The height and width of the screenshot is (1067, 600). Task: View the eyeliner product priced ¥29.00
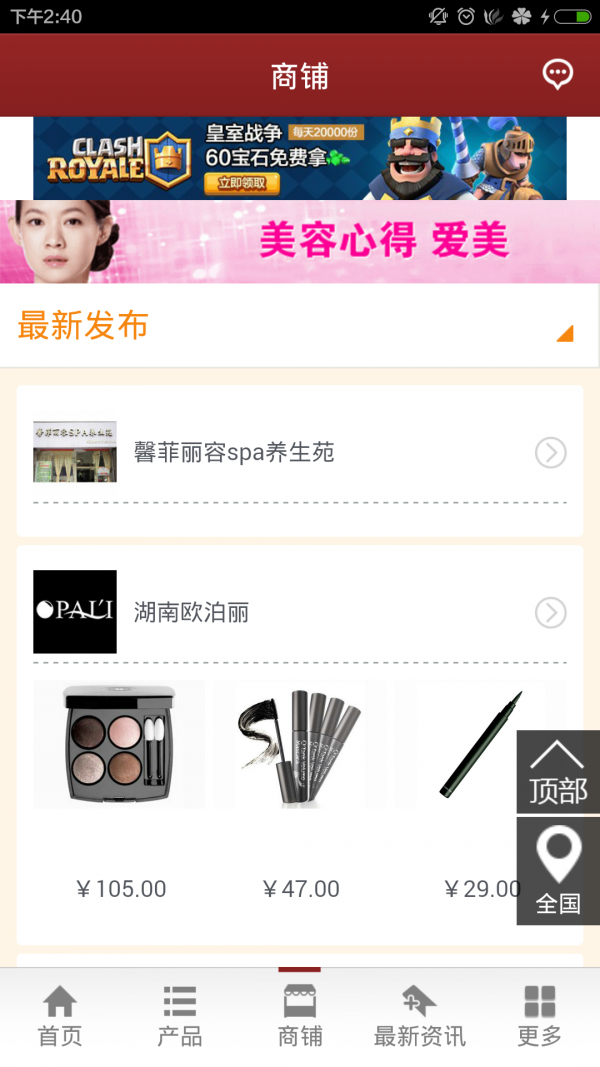470,745
